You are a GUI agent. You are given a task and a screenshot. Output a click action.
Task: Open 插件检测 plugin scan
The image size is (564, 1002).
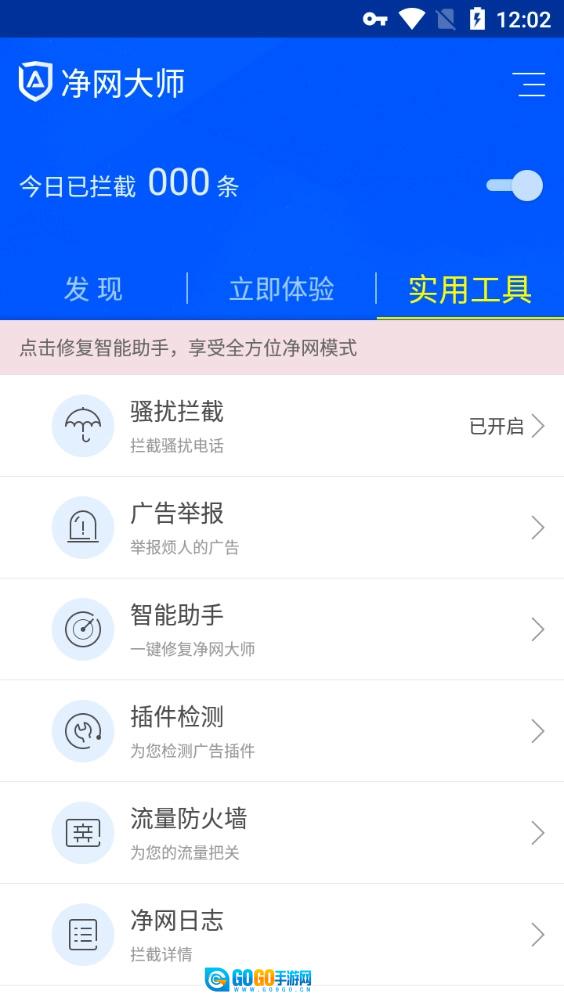[x=282, y=731]
